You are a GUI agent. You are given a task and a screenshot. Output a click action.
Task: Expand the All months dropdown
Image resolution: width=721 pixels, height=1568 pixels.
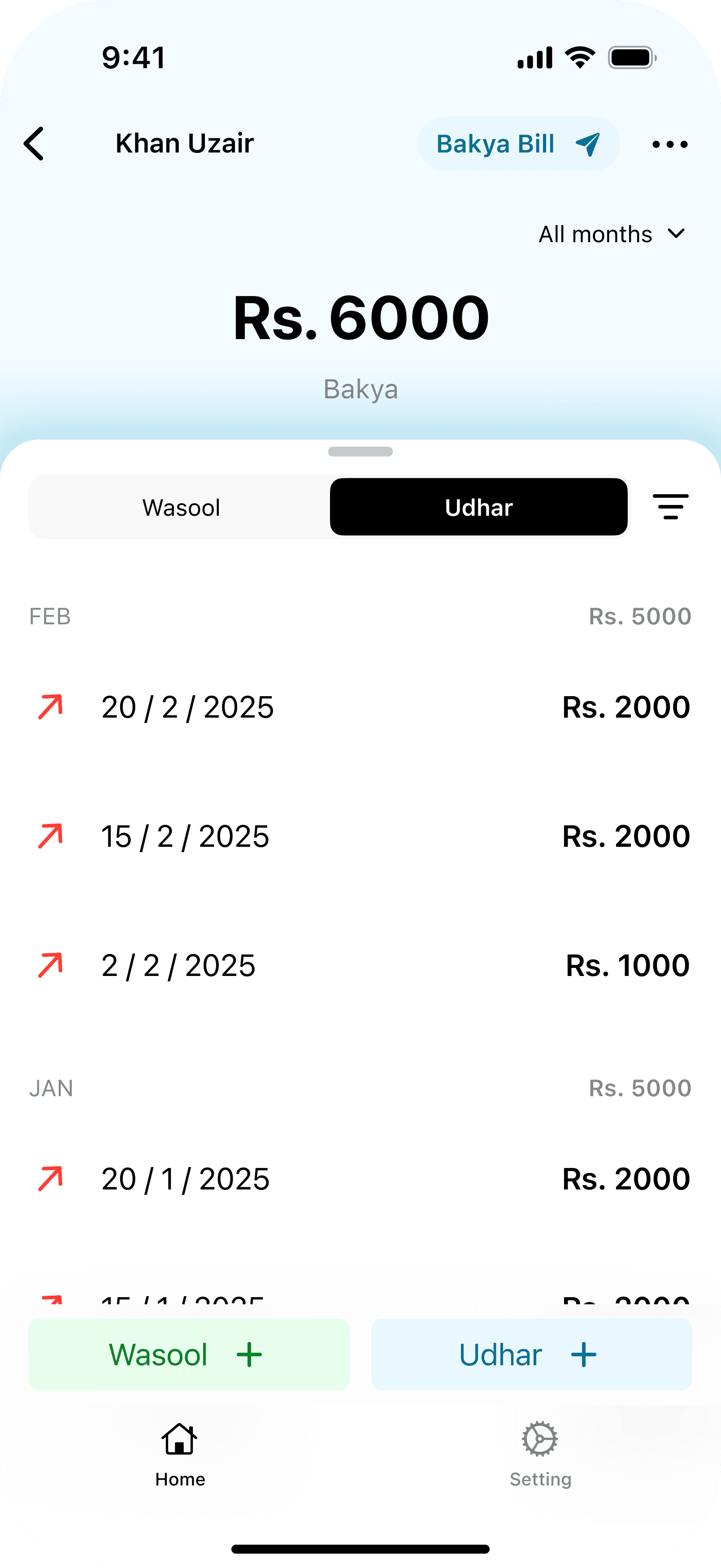(612, 234)
